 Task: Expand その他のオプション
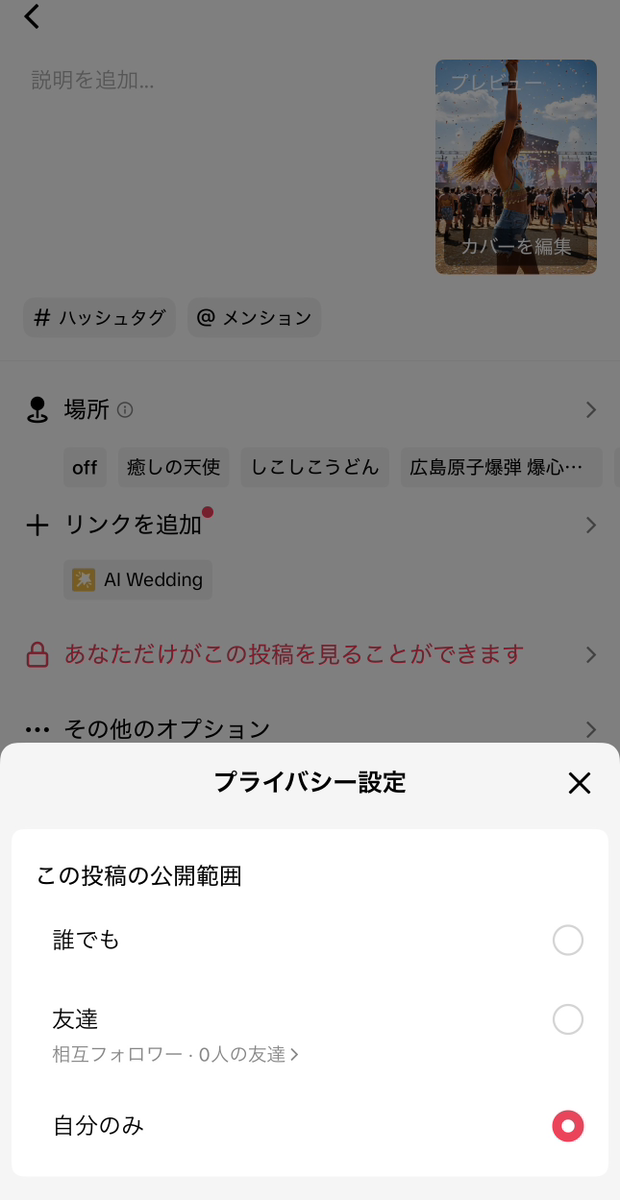(310, 729)
